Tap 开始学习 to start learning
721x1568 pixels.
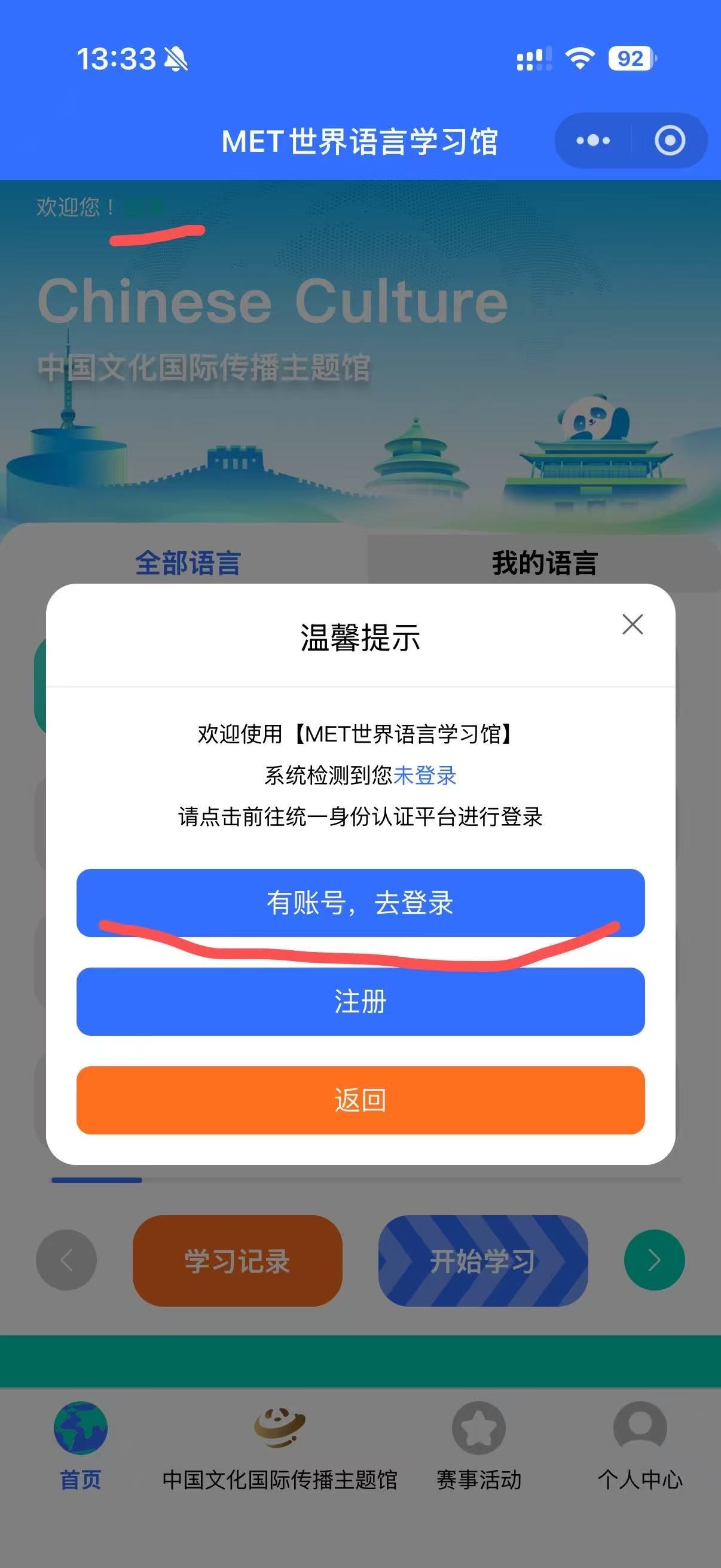click(x=483, y=1261)
